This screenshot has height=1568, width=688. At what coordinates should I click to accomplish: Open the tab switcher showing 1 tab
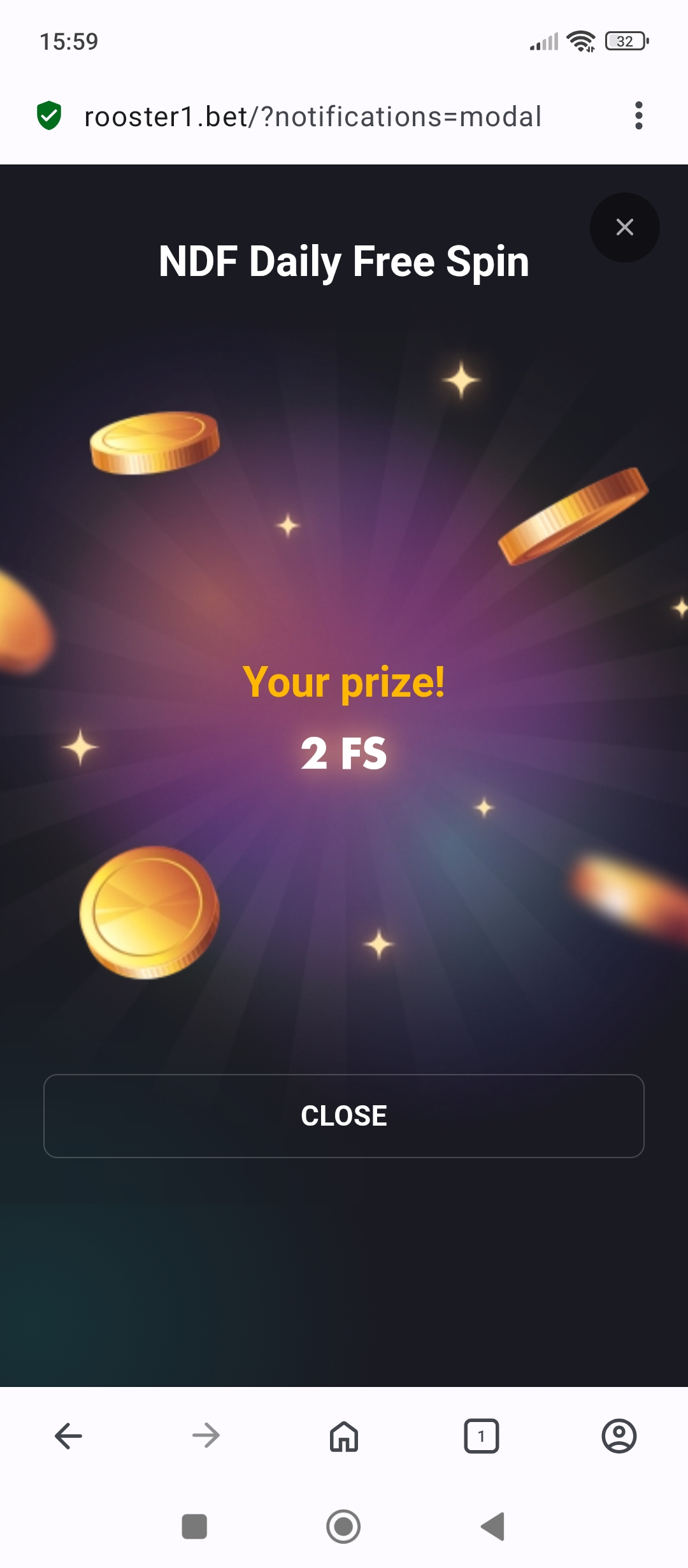482,1436
